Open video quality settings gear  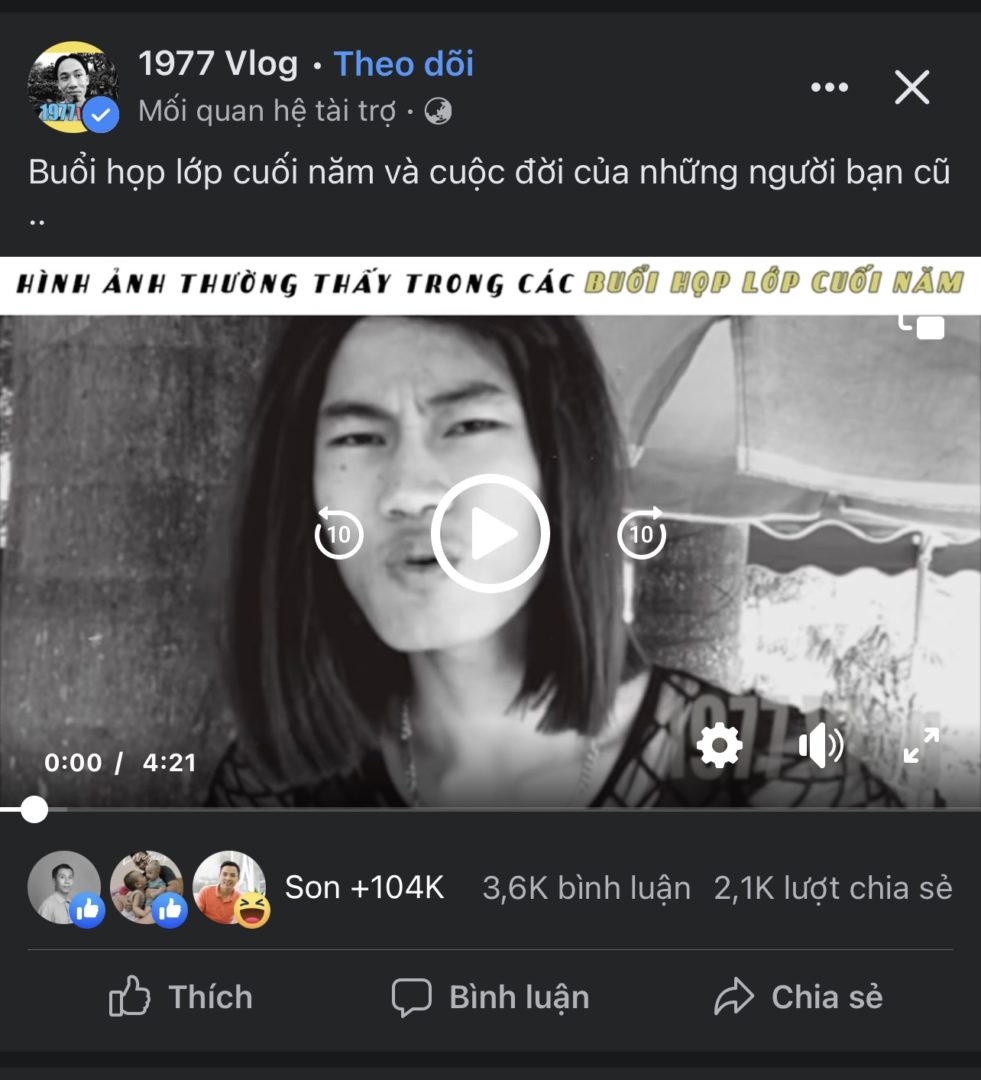click(720, 746)
